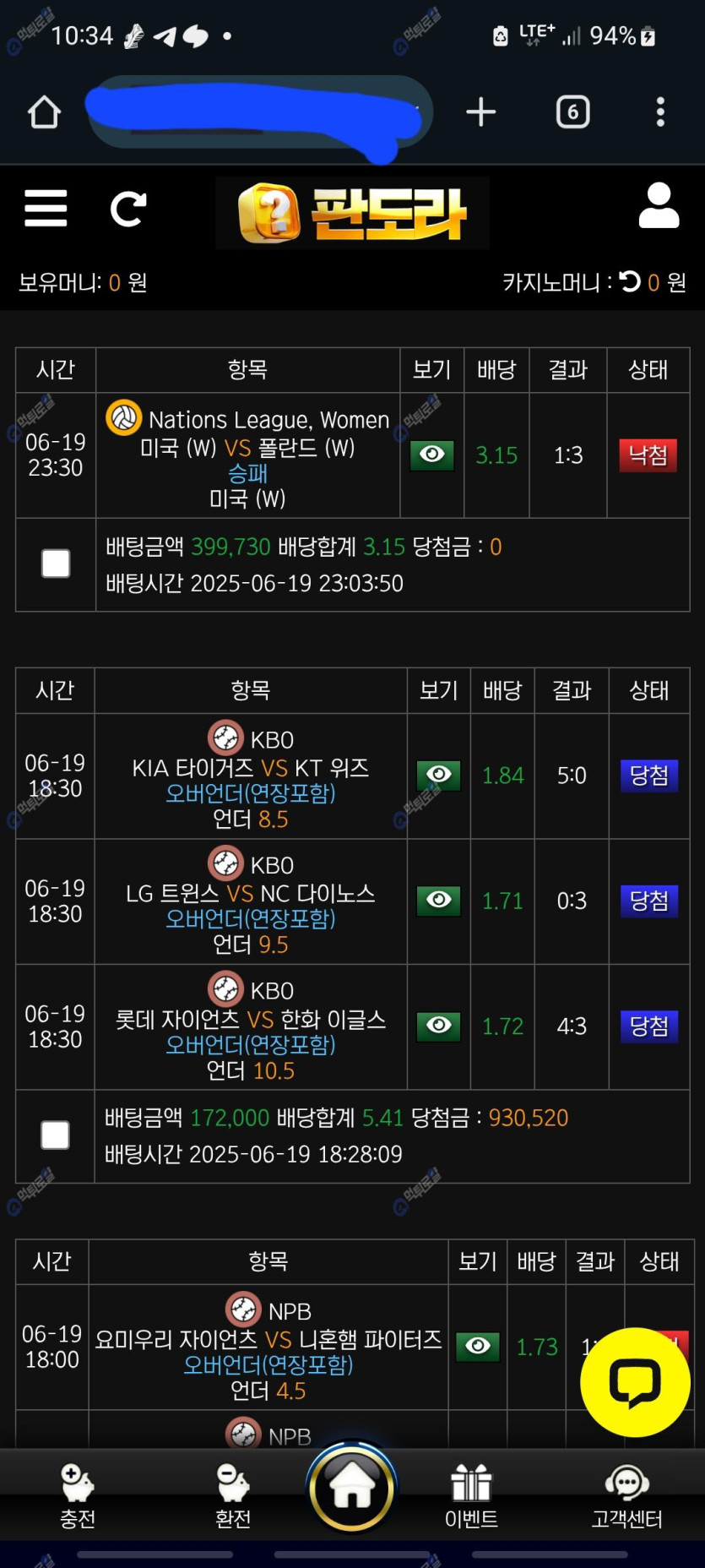
Task: Open a new browser tab
Action: [480, 112]
